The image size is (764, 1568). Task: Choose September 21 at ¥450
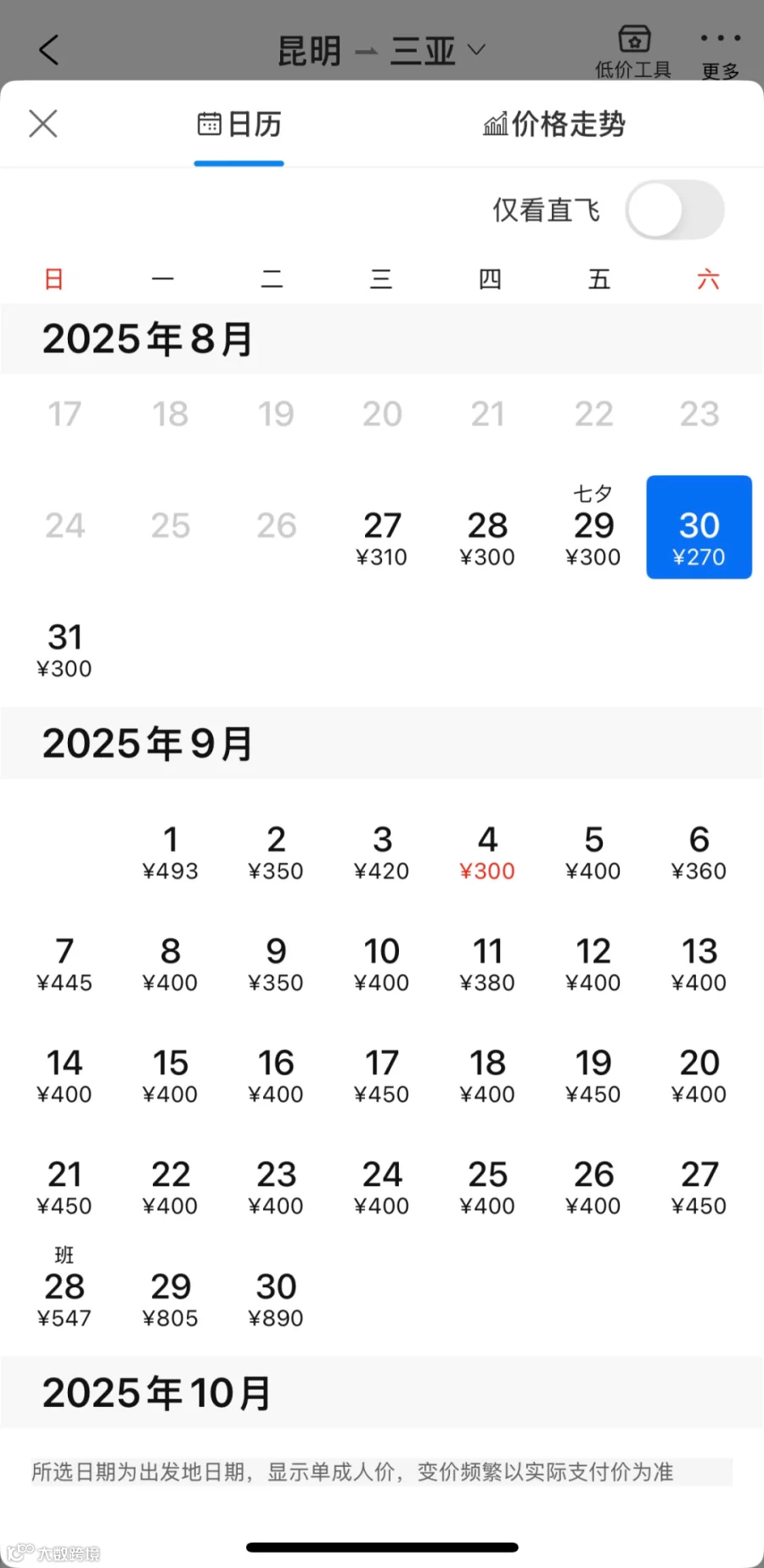point(65,1188)
